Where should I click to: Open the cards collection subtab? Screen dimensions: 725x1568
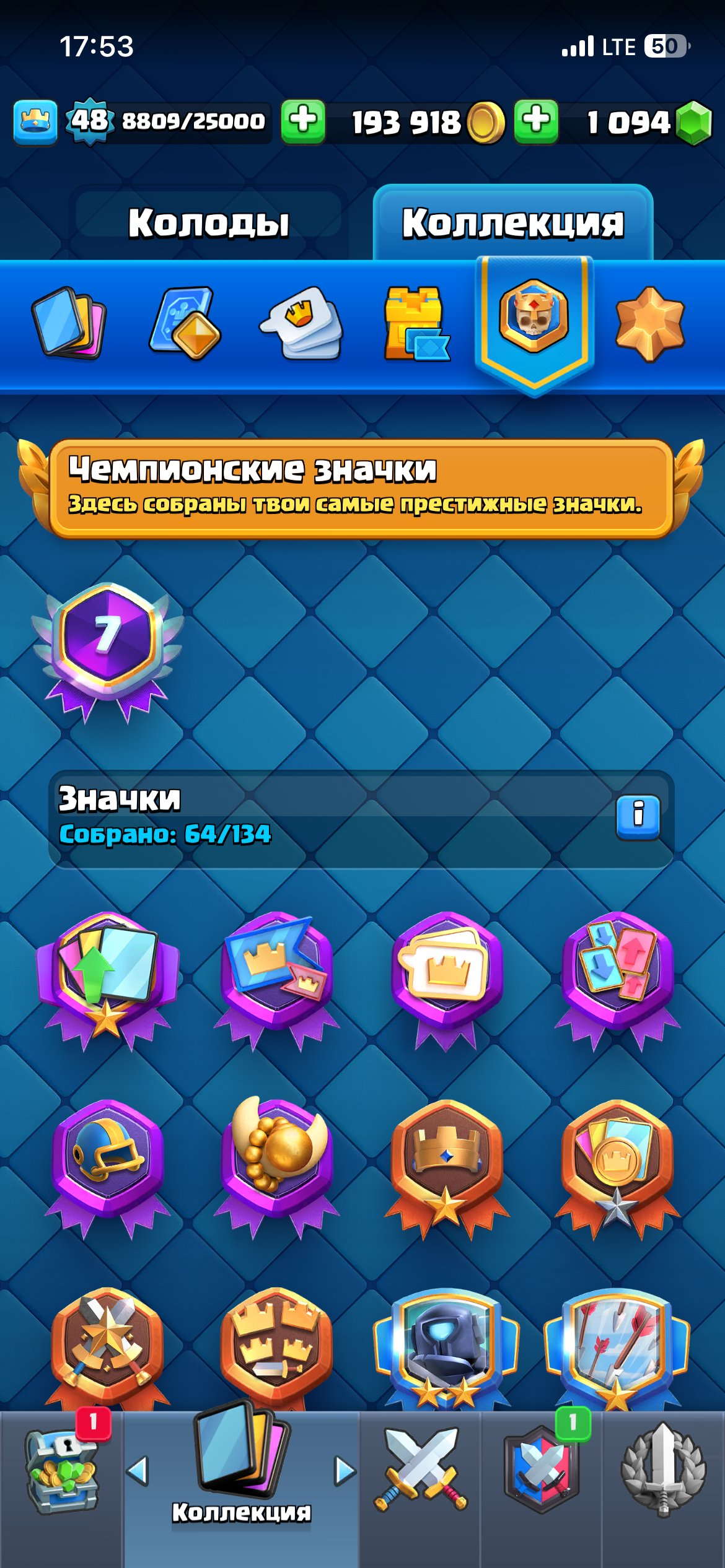point(68,322)
